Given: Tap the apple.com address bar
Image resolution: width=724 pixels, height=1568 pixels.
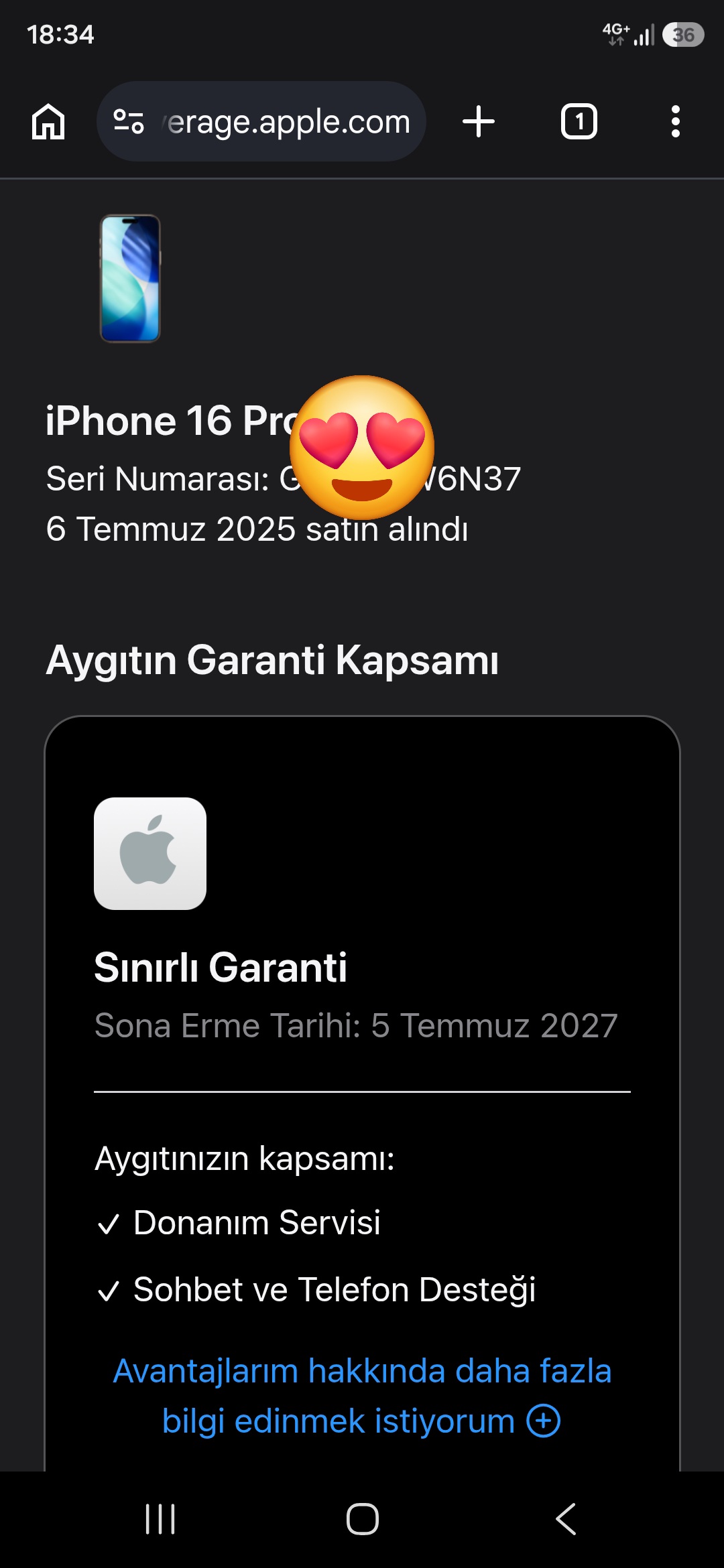Looking at the screenshot, I should coord(261,122).
